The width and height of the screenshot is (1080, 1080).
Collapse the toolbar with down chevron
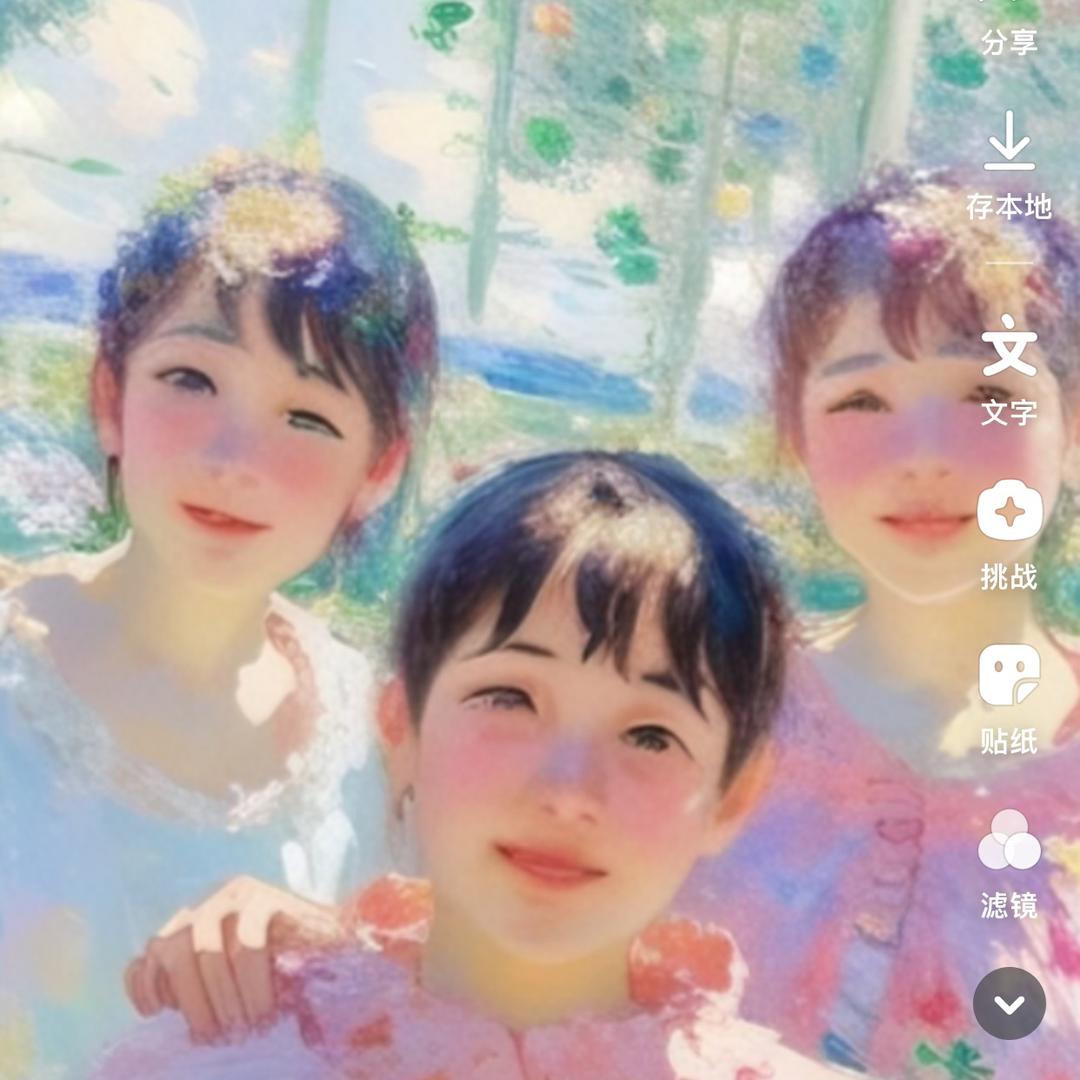pyautogui.click(x=1008, y=1003)
